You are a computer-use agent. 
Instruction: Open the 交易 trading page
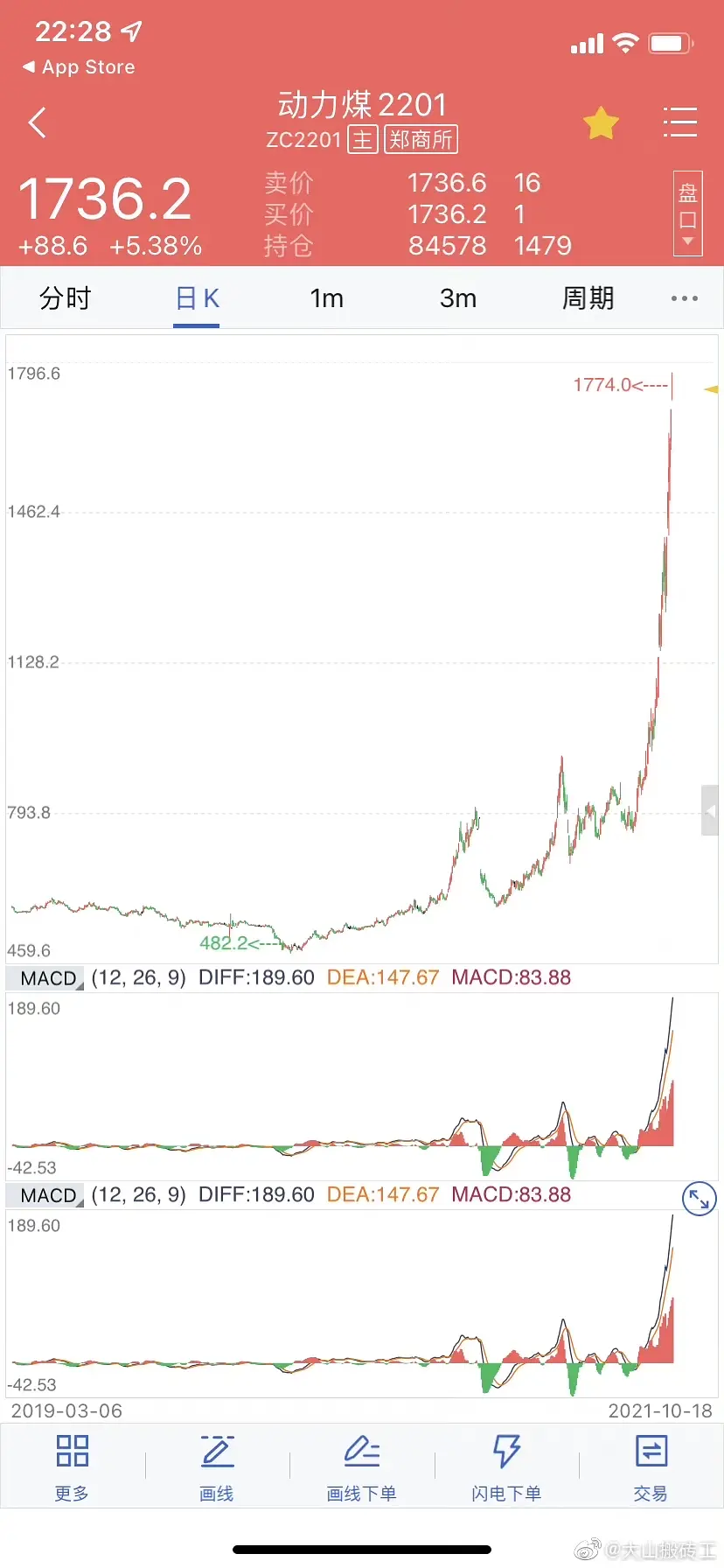[651, 1467]
